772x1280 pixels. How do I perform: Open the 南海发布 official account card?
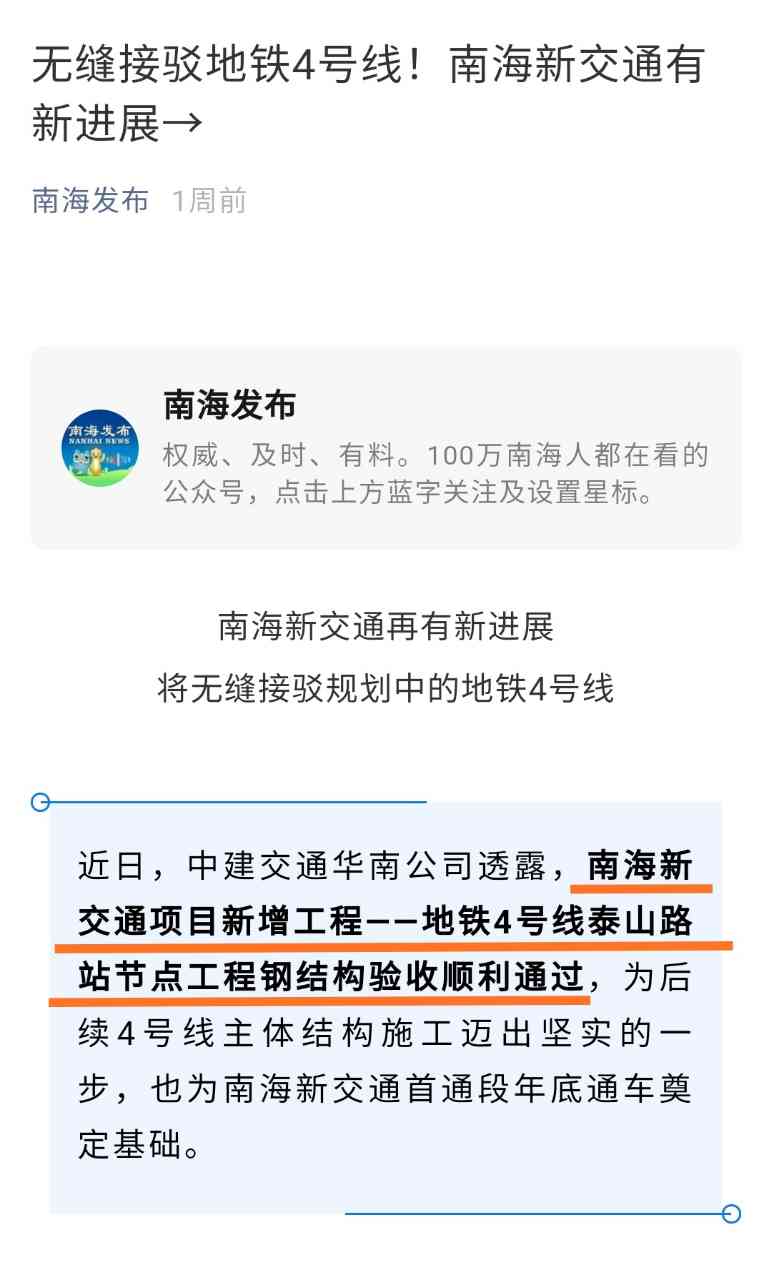[386, 448]
